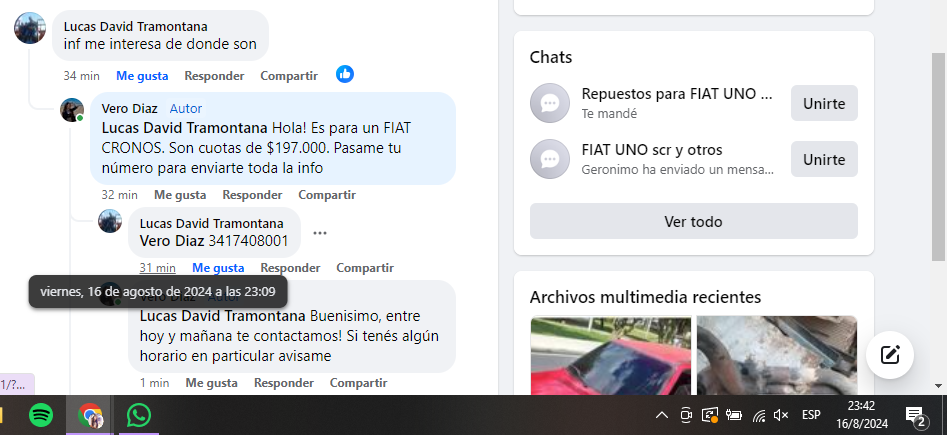Reply to Vero Diaz's FIAT CRONOS comment
The width and height of the screenshot is (947, 435).
252,195
